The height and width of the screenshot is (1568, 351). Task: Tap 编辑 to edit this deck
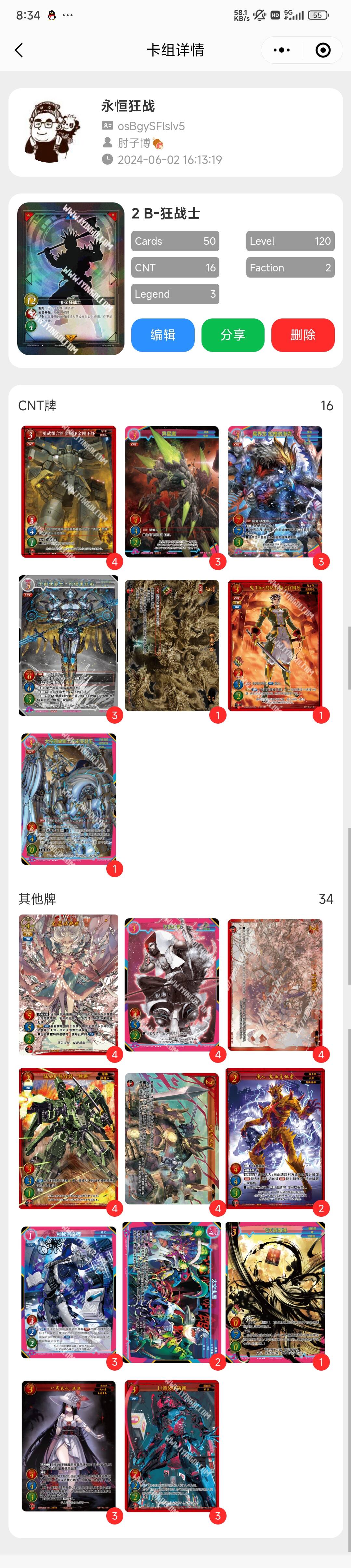pyautogui.click(x=163, y=335)
